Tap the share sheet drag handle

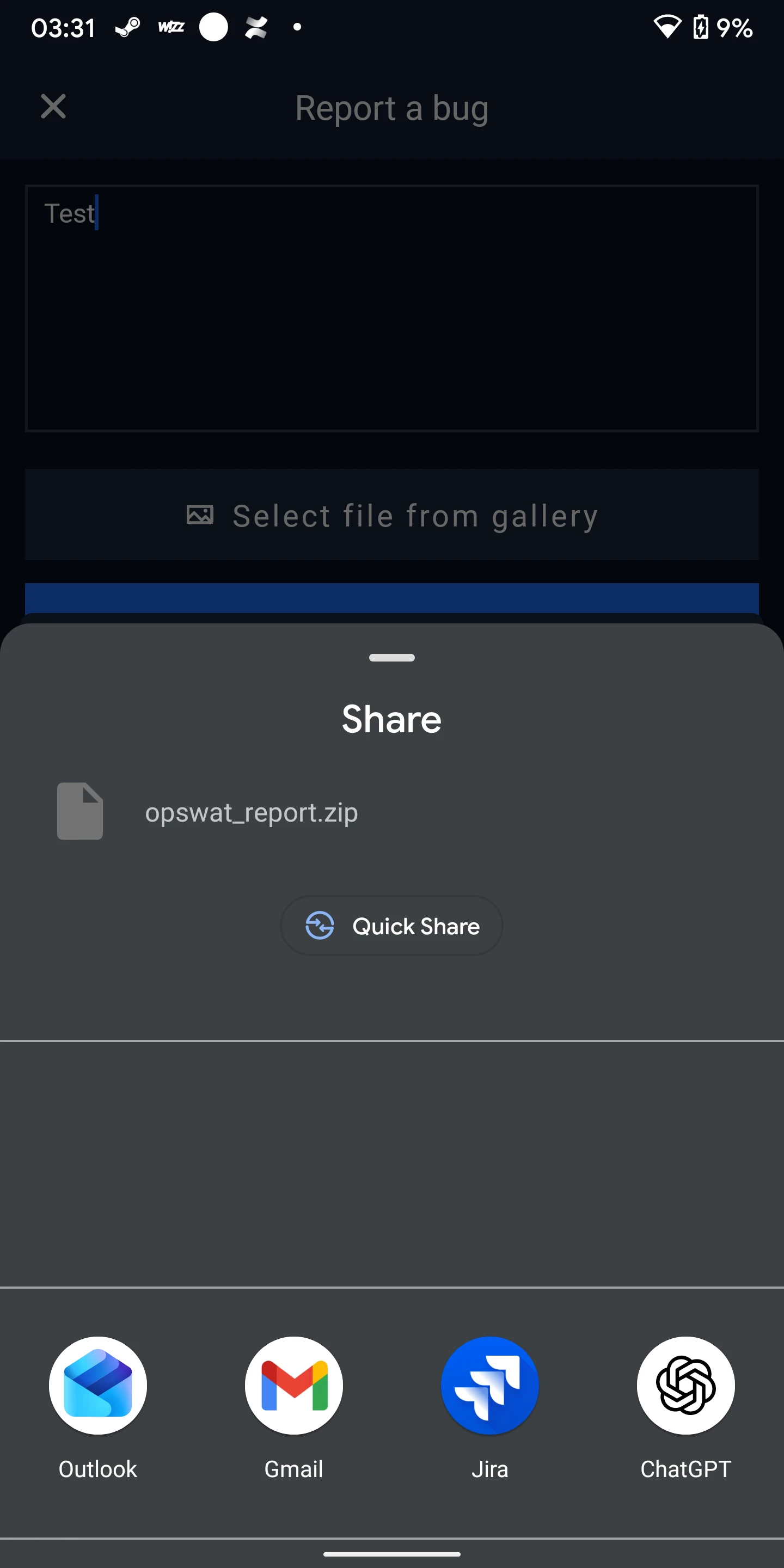click(391, 657)
